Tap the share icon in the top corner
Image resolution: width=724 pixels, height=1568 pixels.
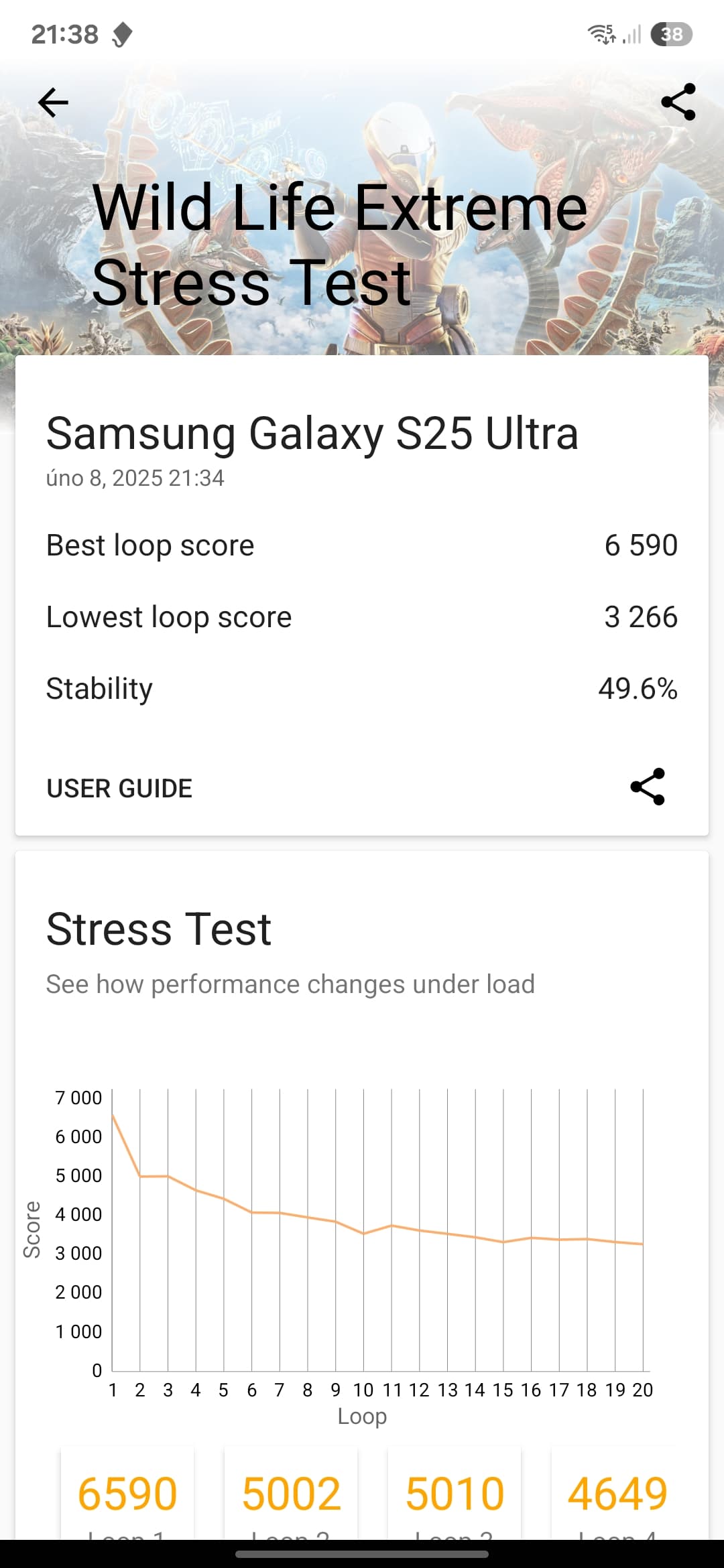(x=678, y=102)
